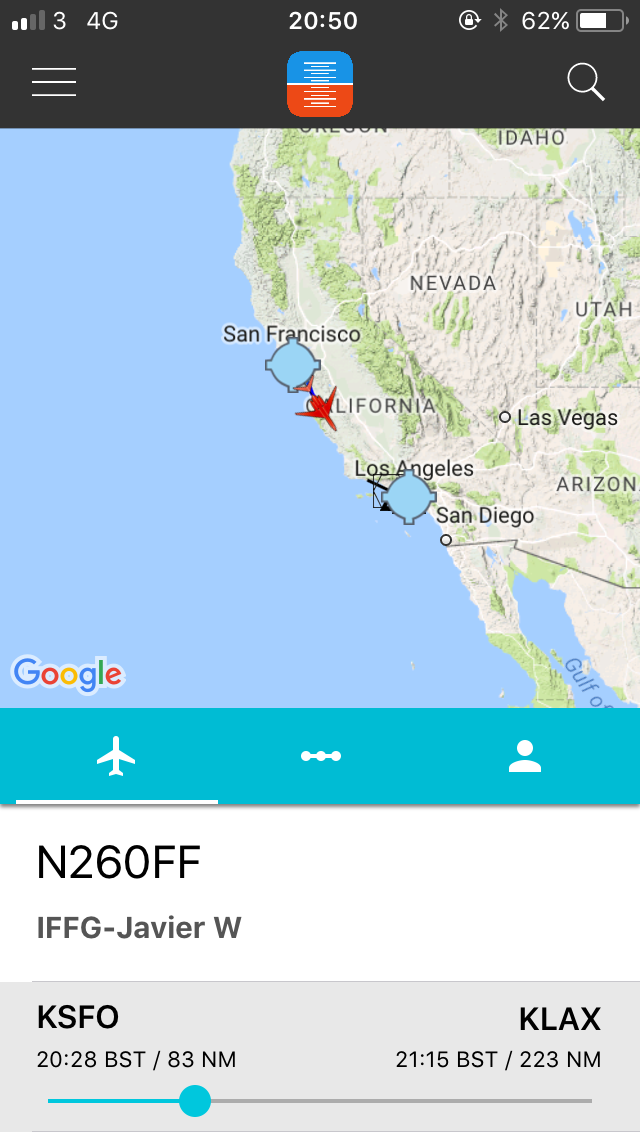
Task: Select the Los Angeles airport marker
Action: coord(408,496)
